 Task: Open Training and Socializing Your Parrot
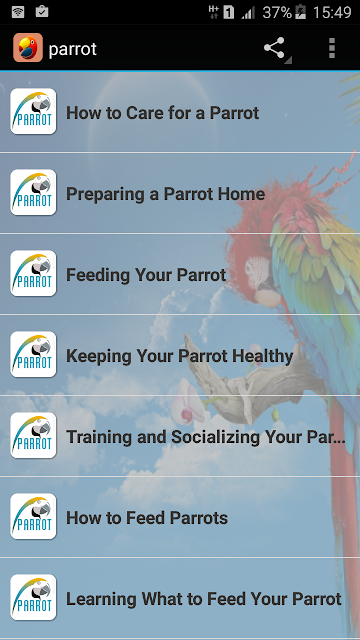(x=180, y=436)
